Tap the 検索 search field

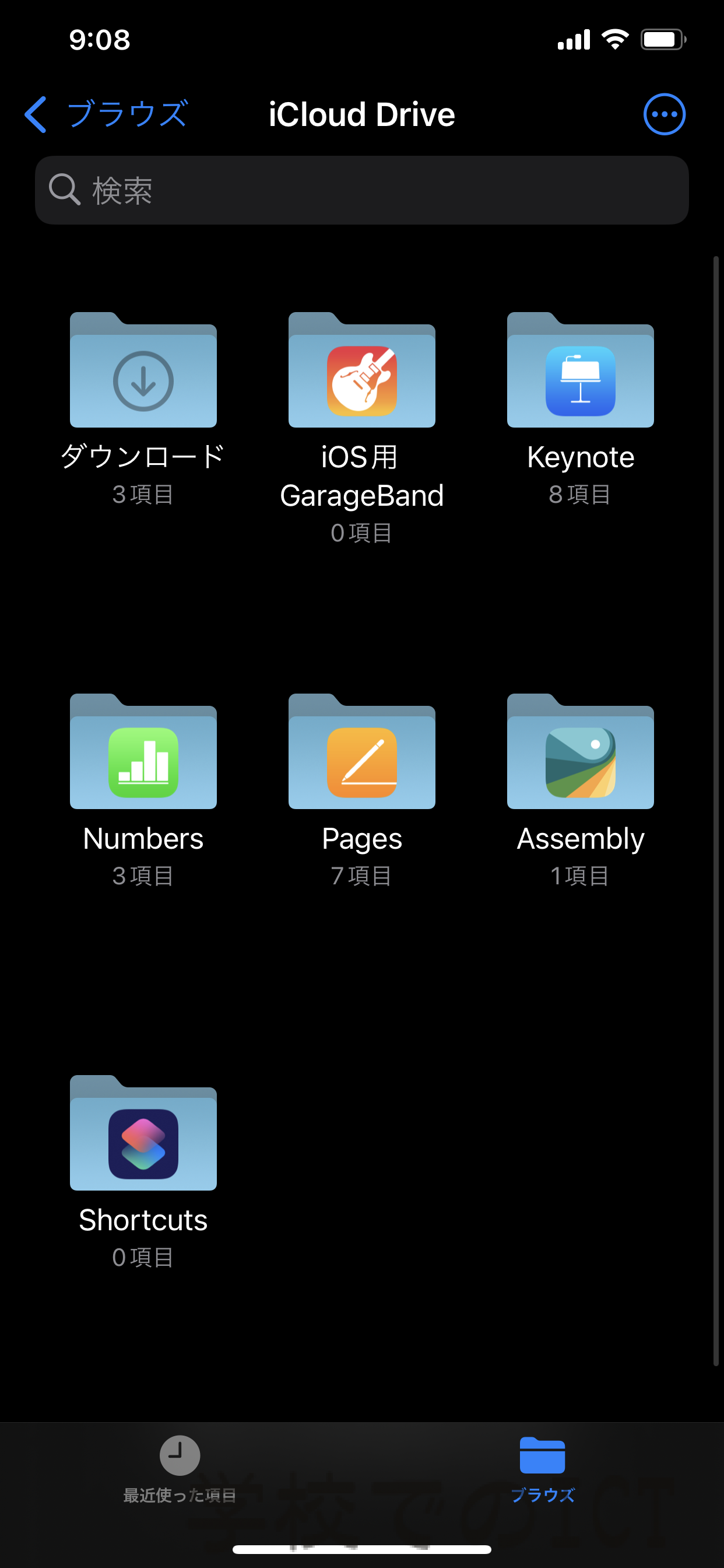[361, 190]
